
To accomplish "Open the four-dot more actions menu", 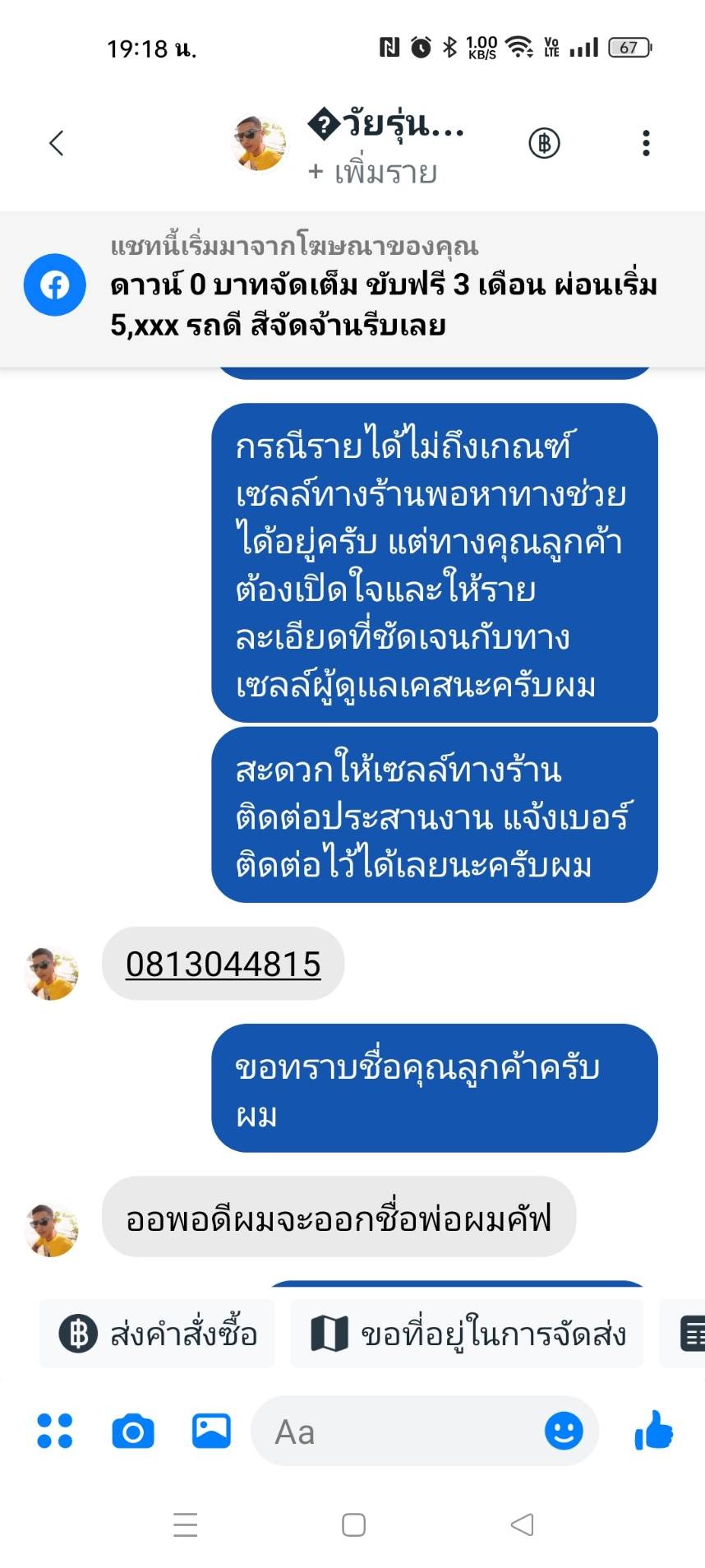I will point(55,1431).
